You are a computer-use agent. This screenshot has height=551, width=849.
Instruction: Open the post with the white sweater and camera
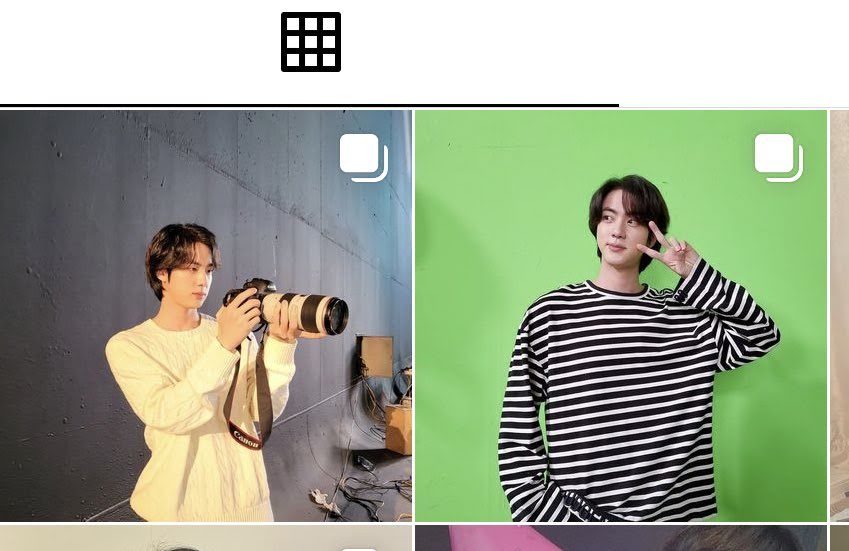205,316
